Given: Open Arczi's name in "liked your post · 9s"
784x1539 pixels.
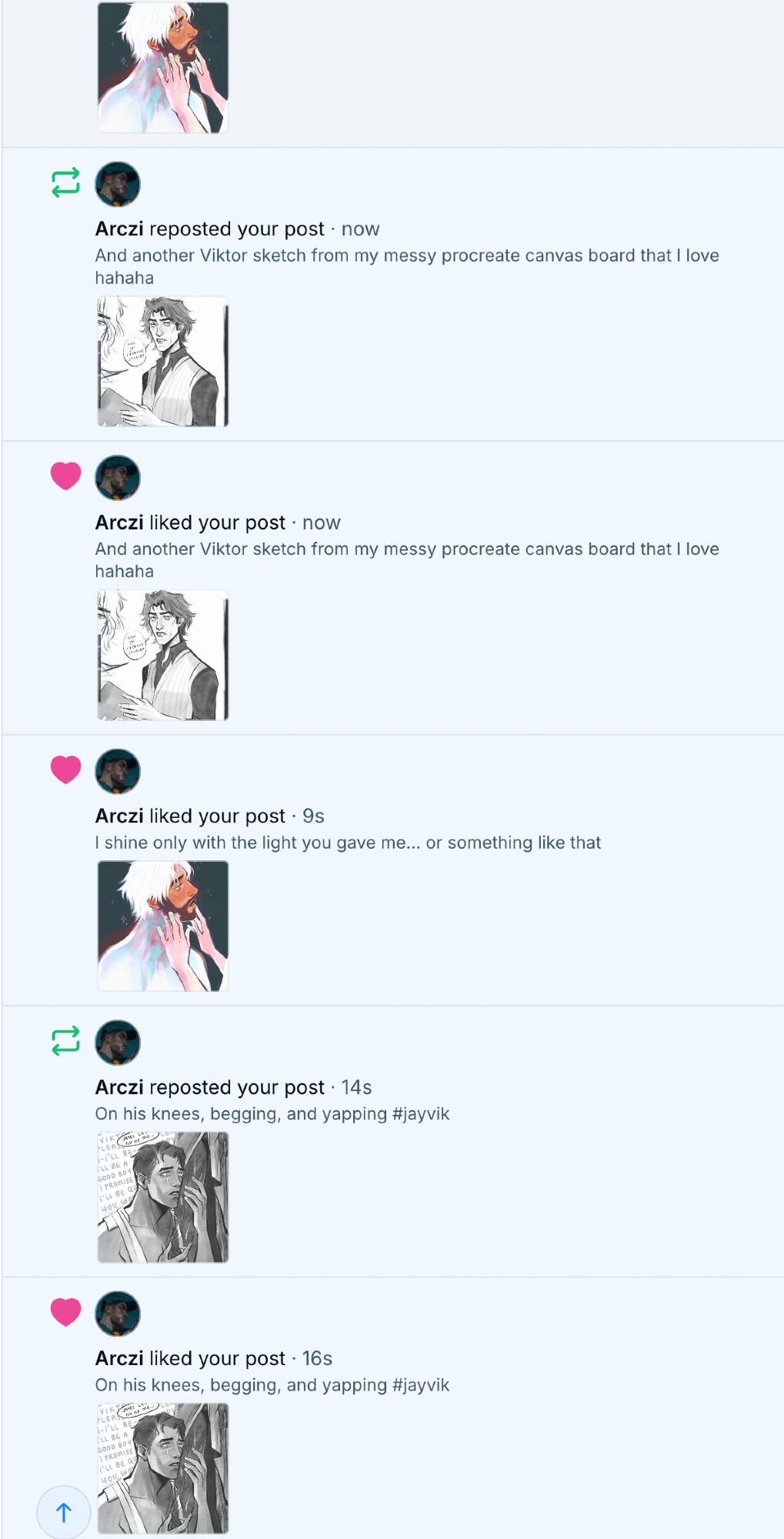Looking at the screenshot, I should click(119, 816).
